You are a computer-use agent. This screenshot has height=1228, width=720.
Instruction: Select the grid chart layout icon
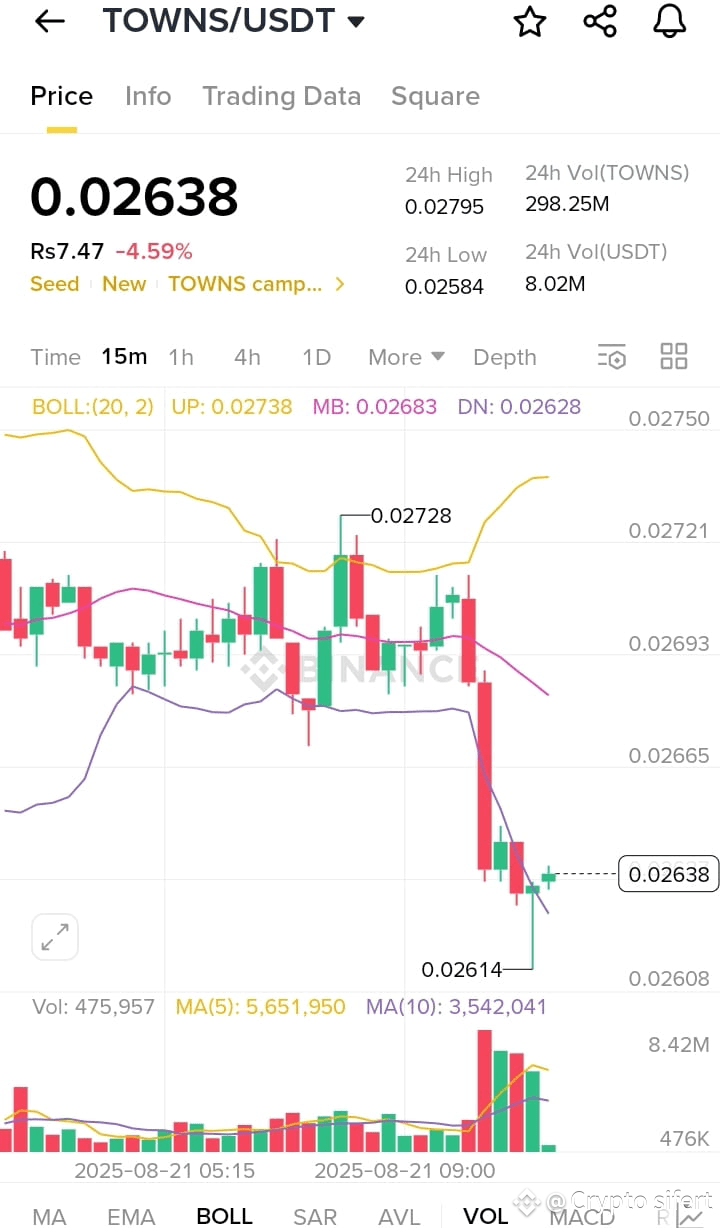[673, 355]
